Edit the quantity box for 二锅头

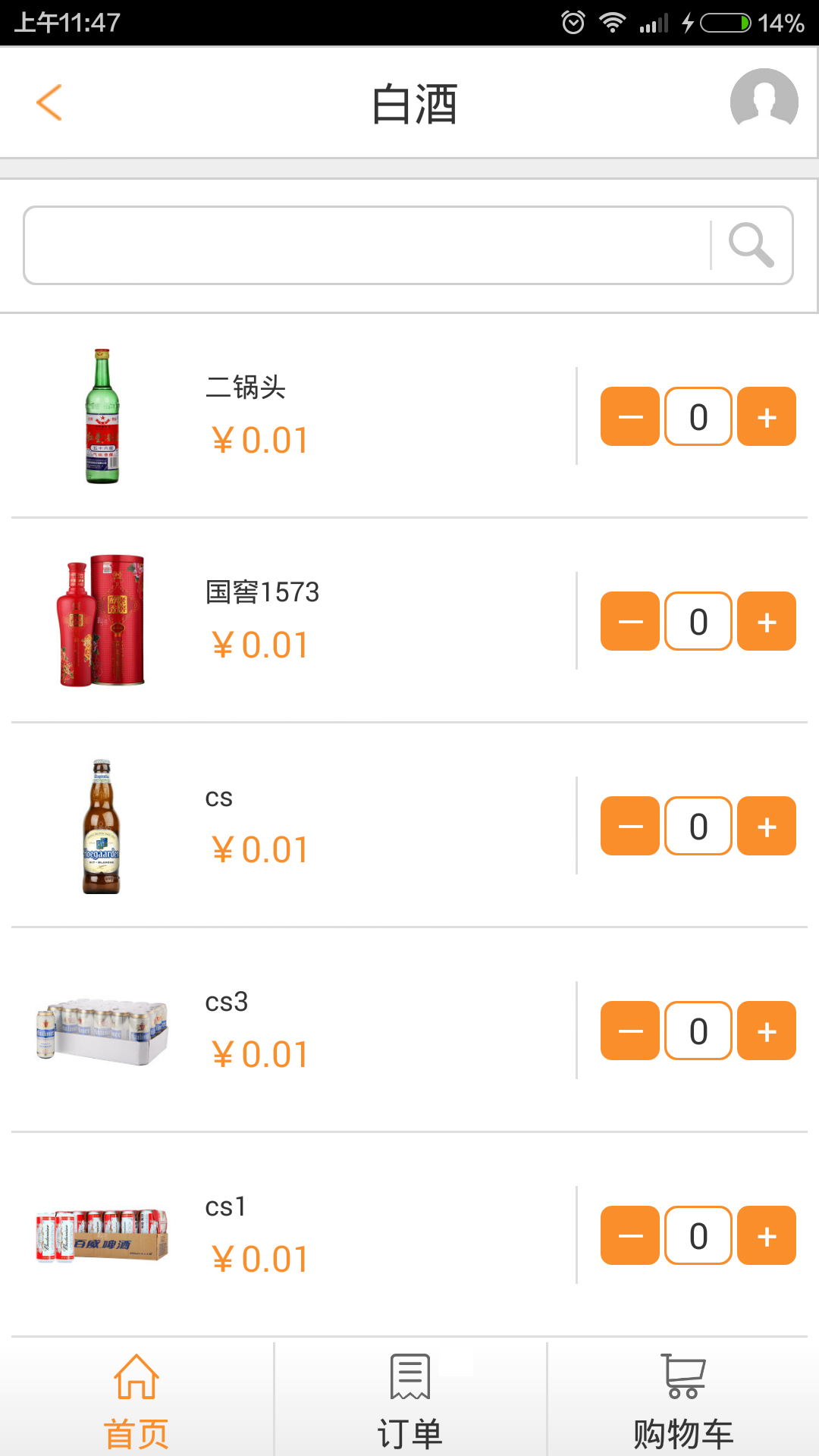[x=698, y=416]
